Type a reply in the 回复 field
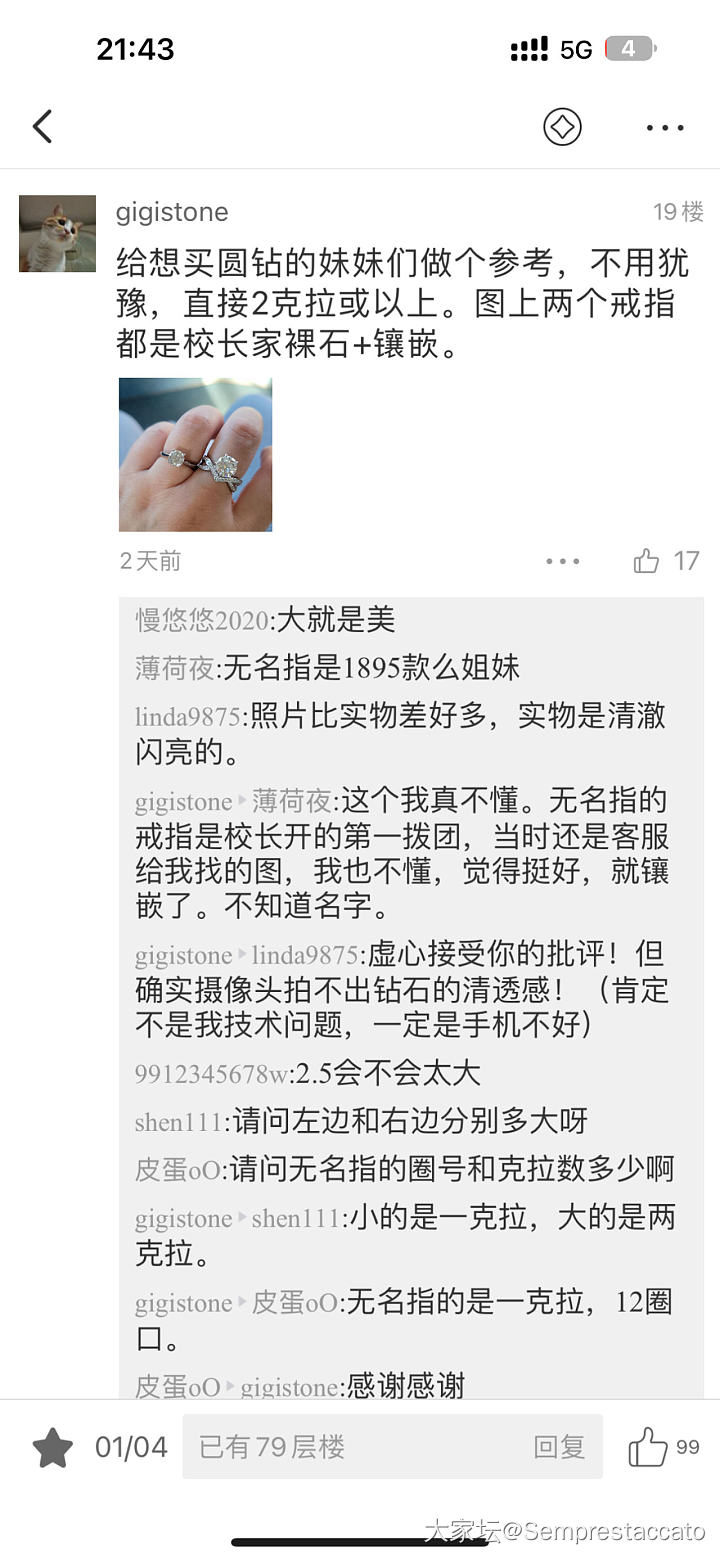This screenshot has height=1560, width=720. (392, 1446)
